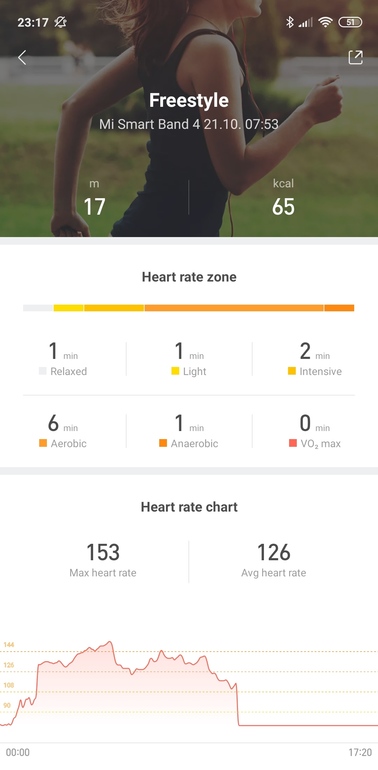Go back from the Freestyle workout
This screenshot has height=770, width=378.
tap(22, 57)
